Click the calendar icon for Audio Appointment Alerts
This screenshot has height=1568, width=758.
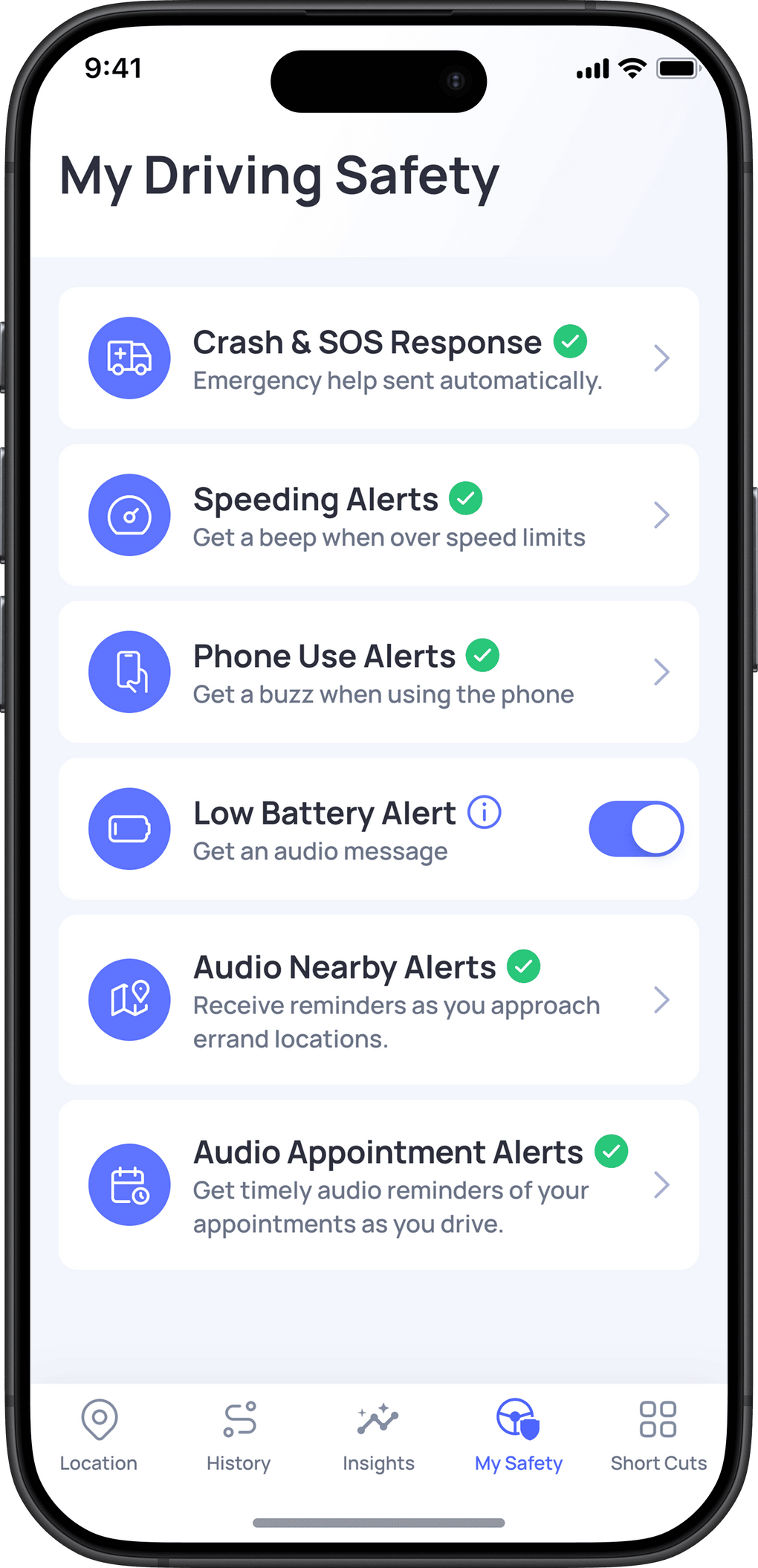click(x=129, y=1184)
